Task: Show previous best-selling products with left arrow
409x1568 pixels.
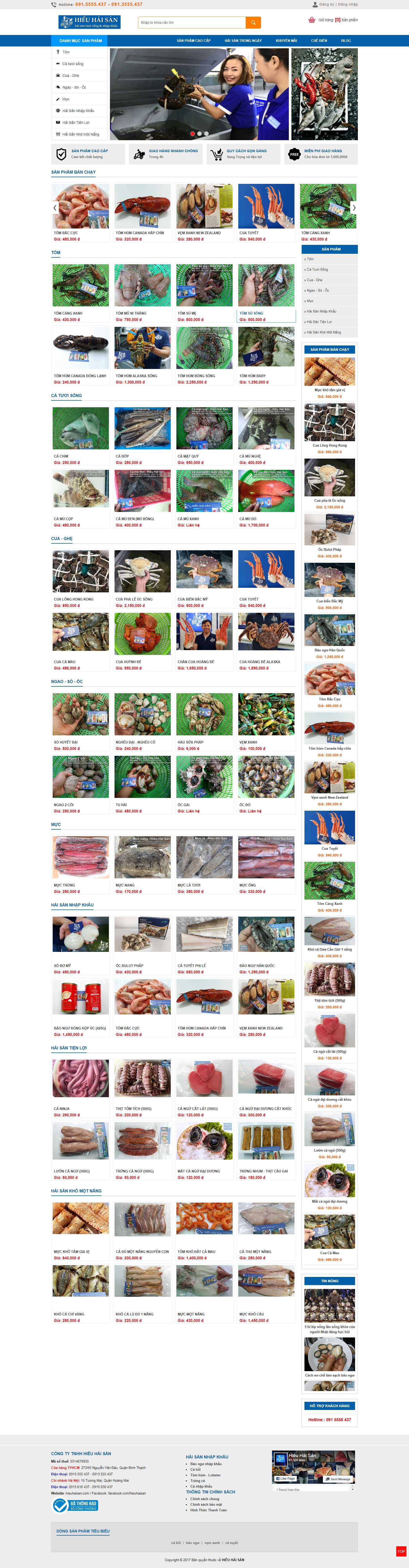Action: pos(55,208)
